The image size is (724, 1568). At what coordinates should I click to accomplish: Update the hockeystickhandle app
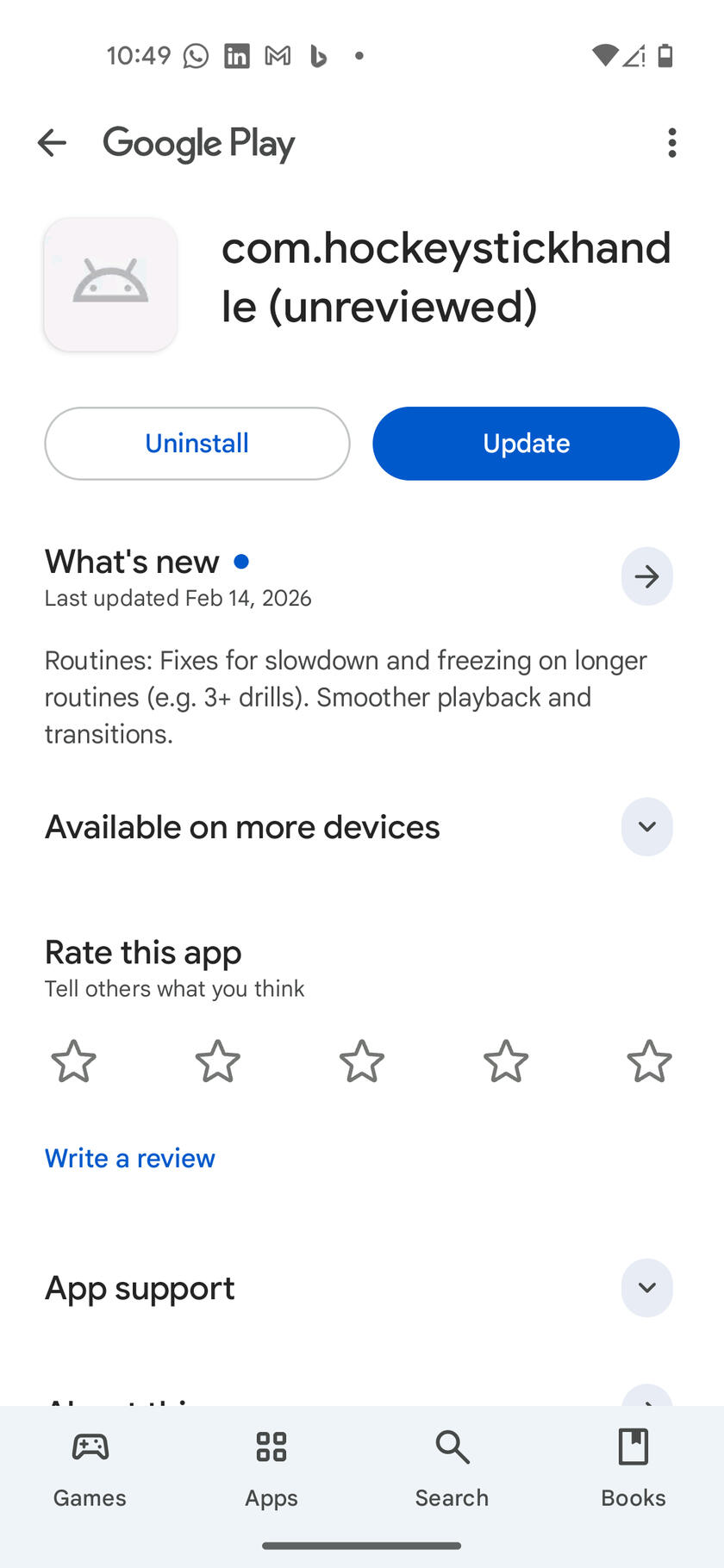(x=526, y=444)
